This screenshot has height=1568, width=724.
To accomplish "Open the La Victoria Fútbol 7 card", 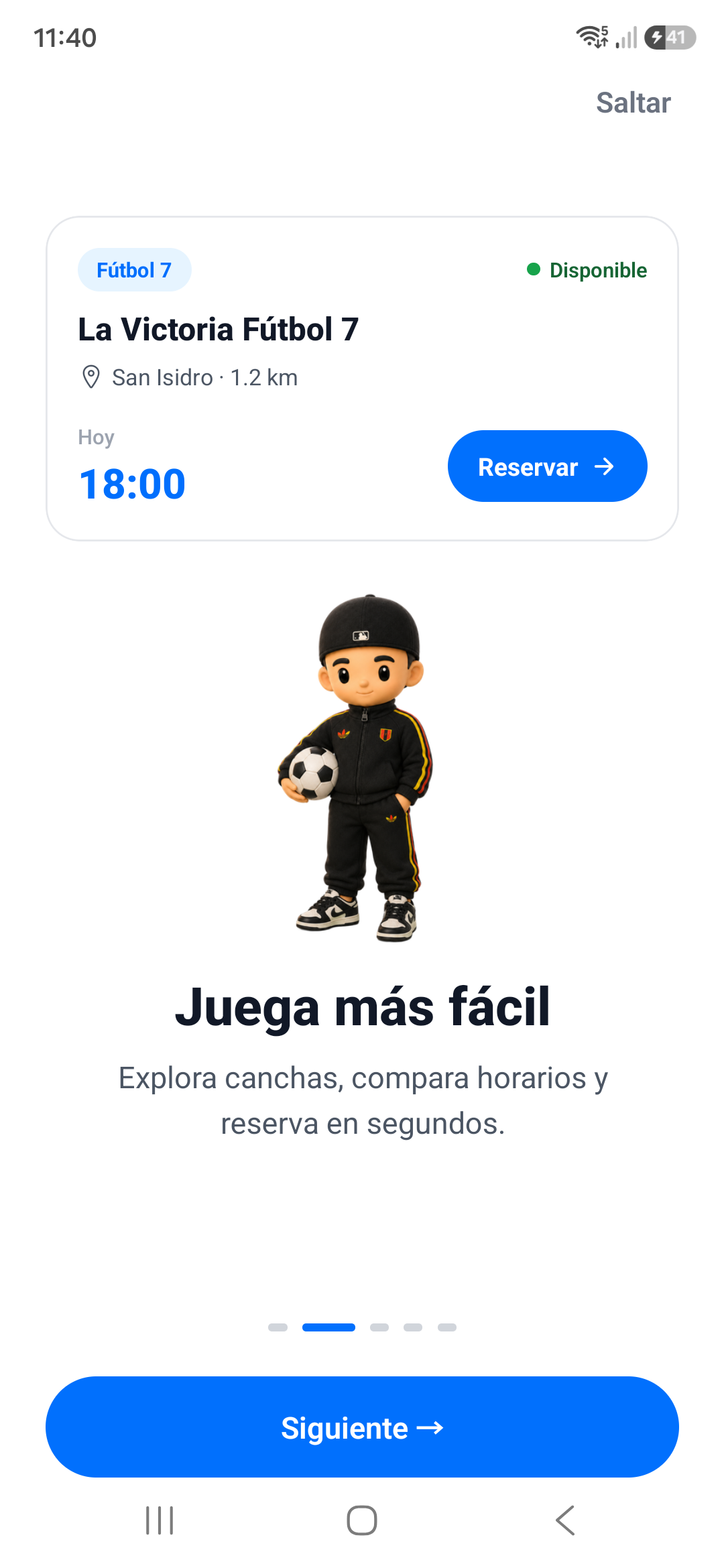I will (362, 379).
